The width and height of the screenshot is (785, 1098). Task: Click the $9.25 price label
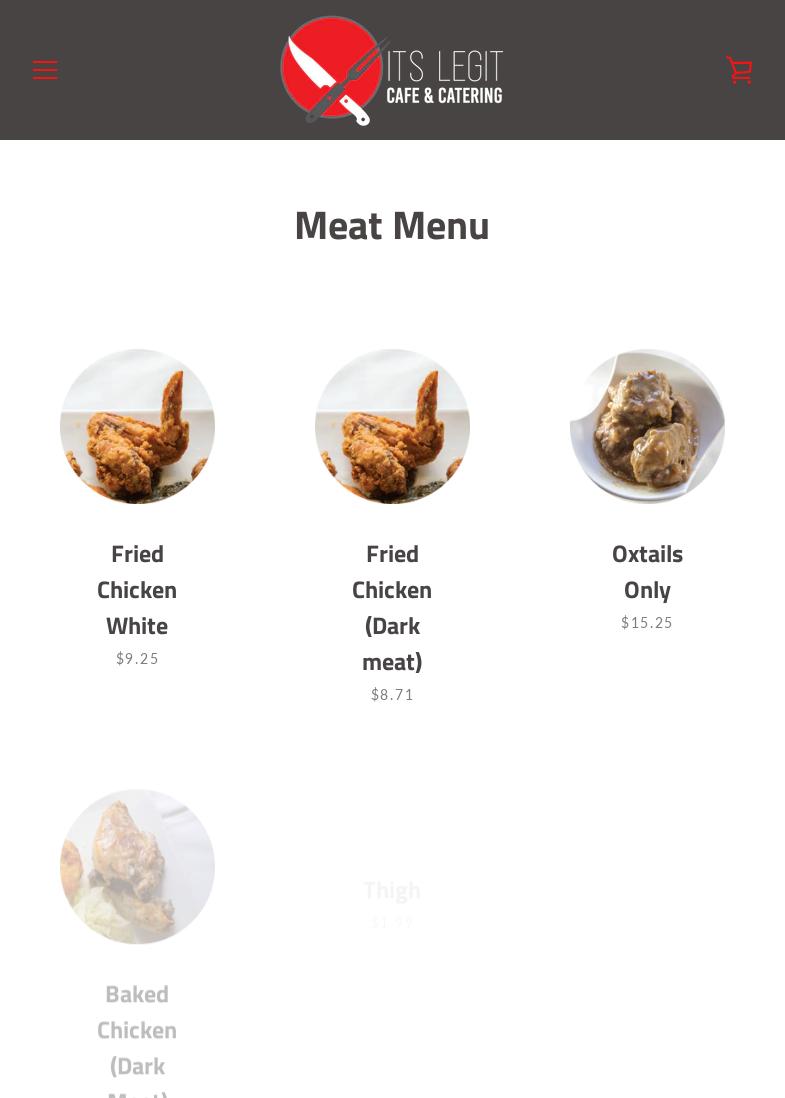[137, 658]
